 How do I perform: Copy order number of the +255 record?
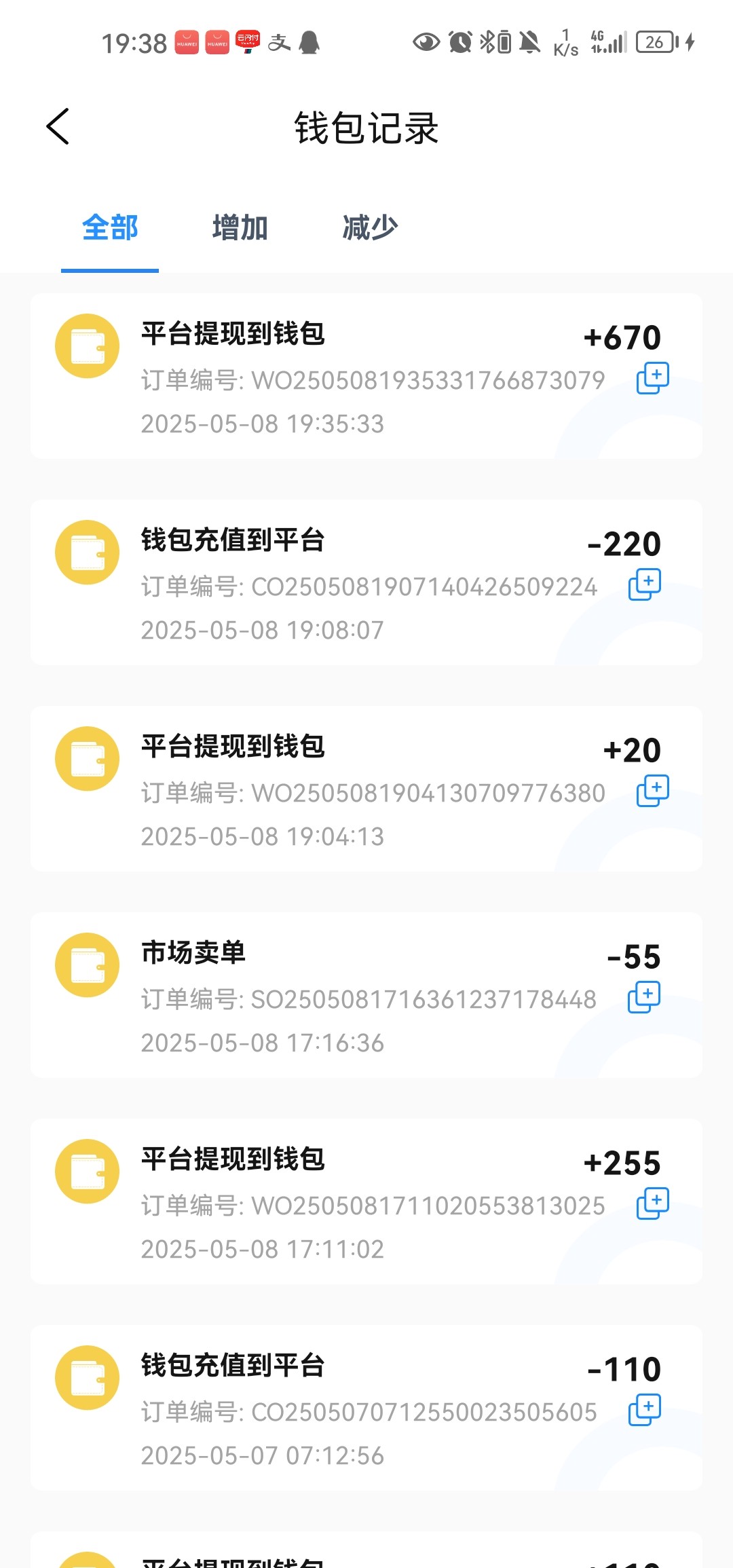click(652, 1204)
